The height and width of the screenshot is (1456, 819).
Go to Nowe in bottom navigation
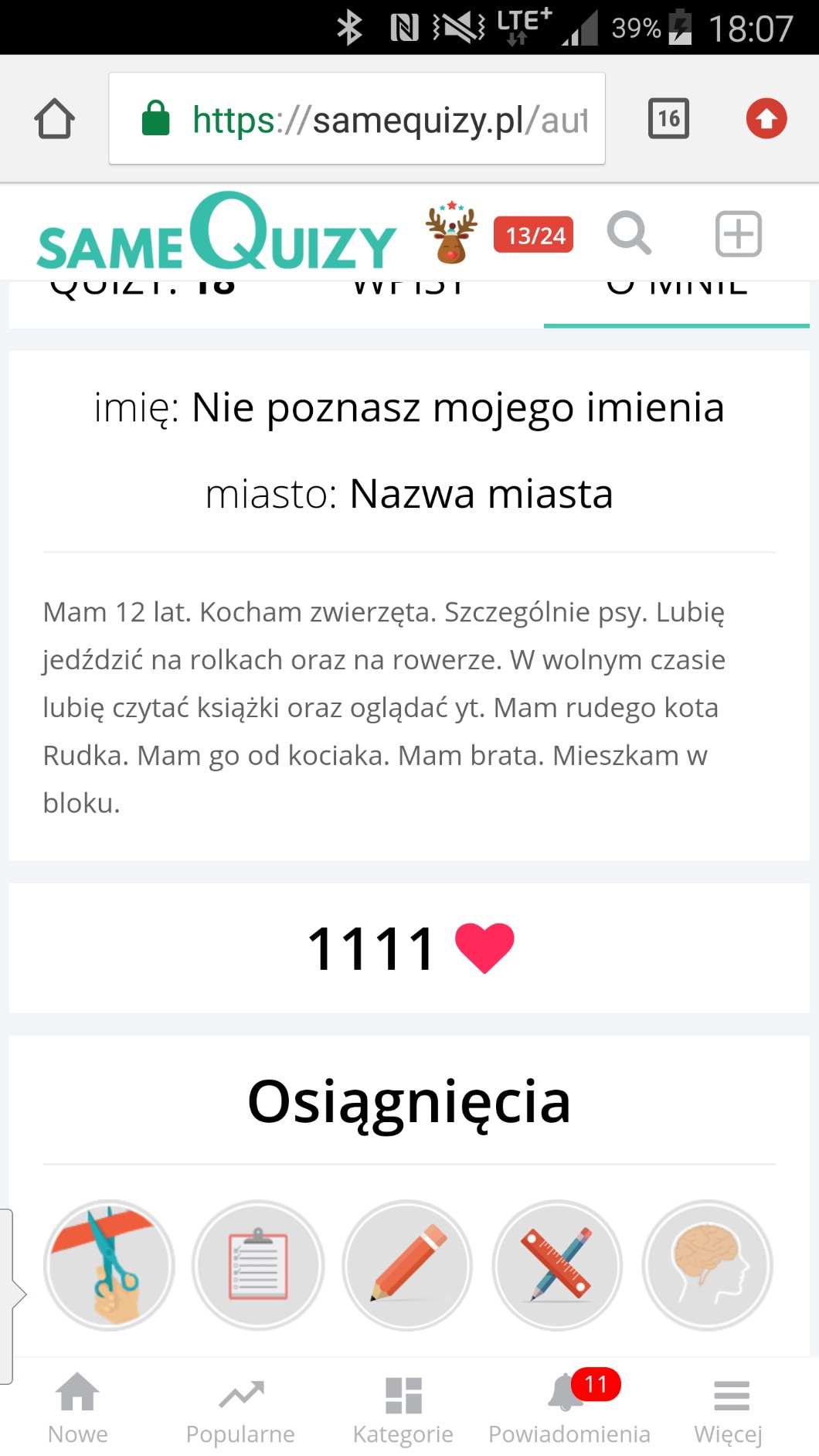point(78,1408)
